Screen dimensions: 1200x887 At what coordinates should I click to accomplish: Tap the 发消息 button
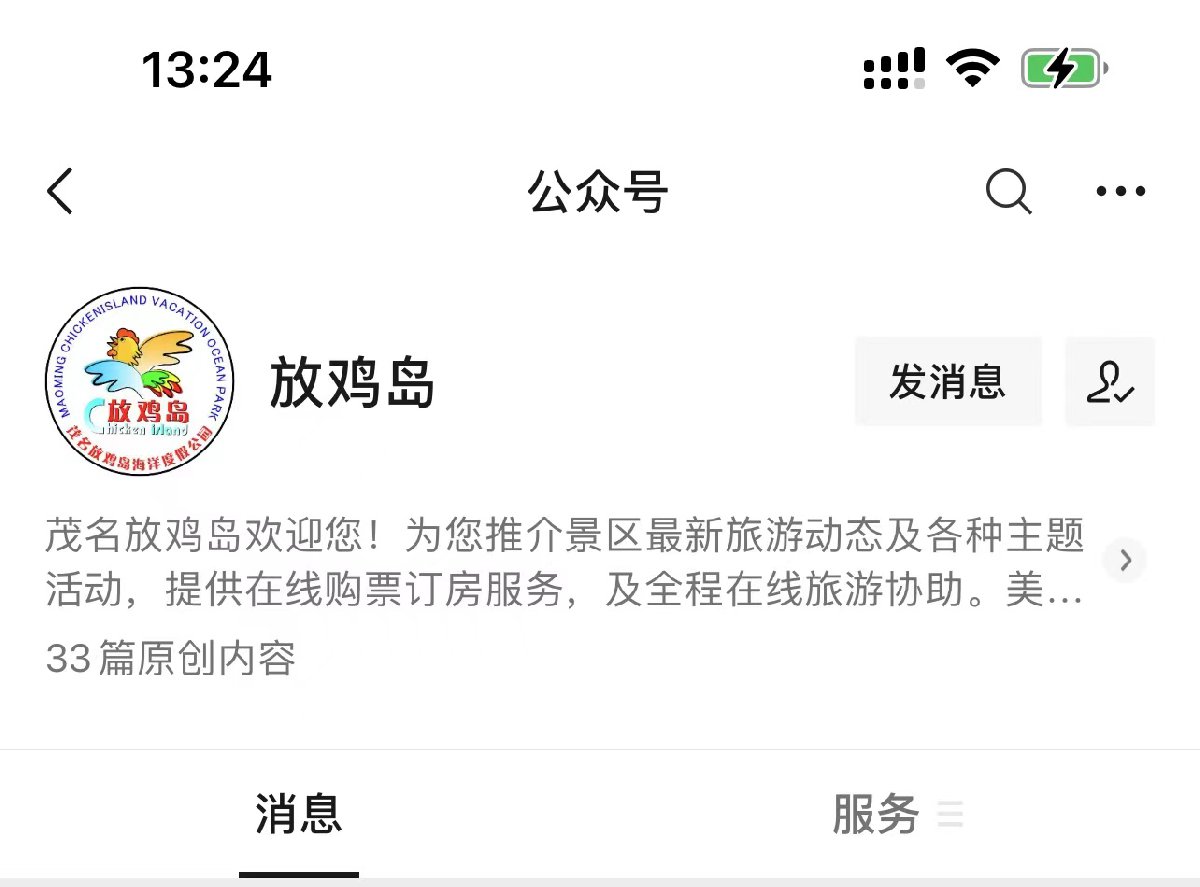click(947, 382)
